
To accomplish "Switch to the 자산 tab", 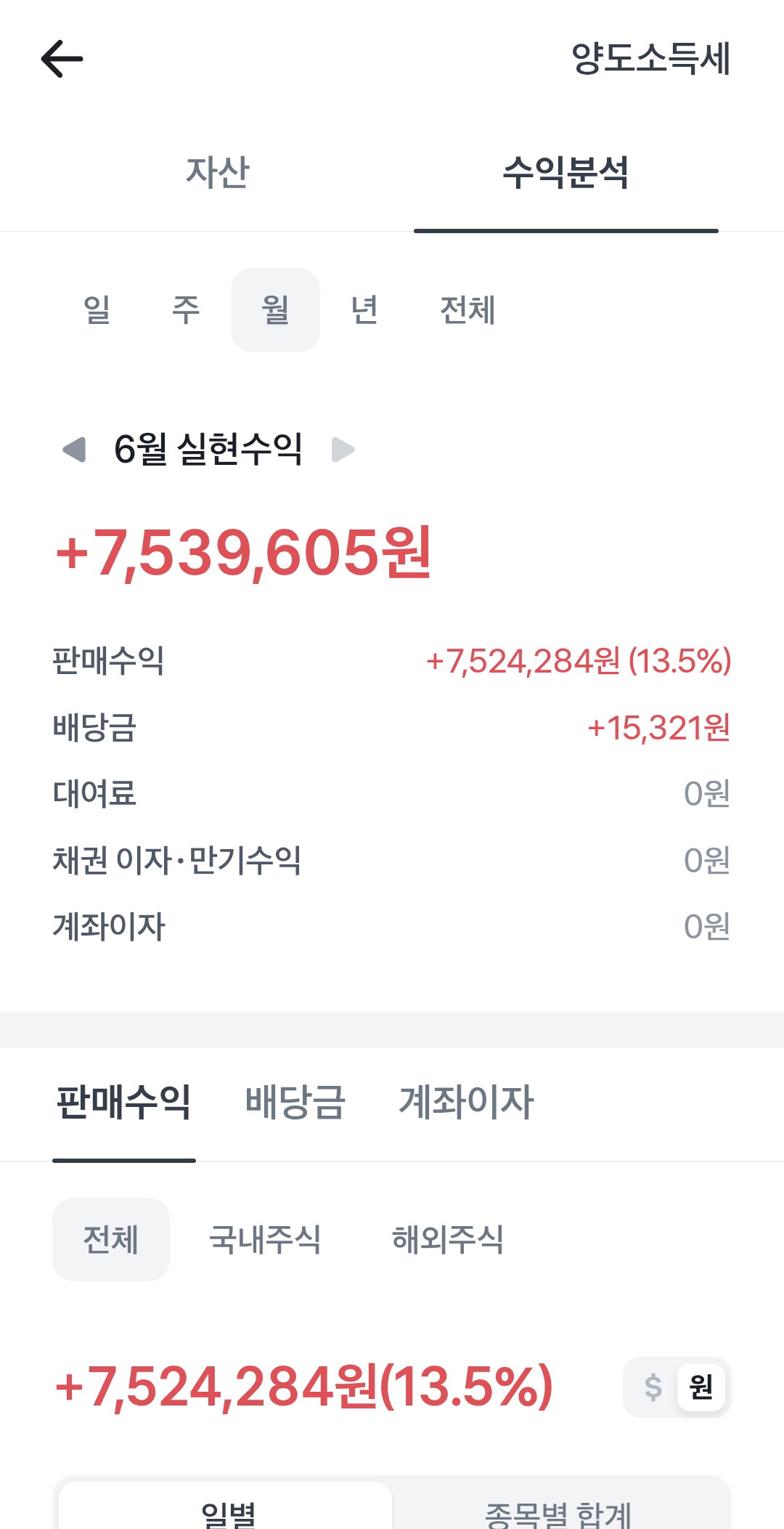I will (217, 173).
